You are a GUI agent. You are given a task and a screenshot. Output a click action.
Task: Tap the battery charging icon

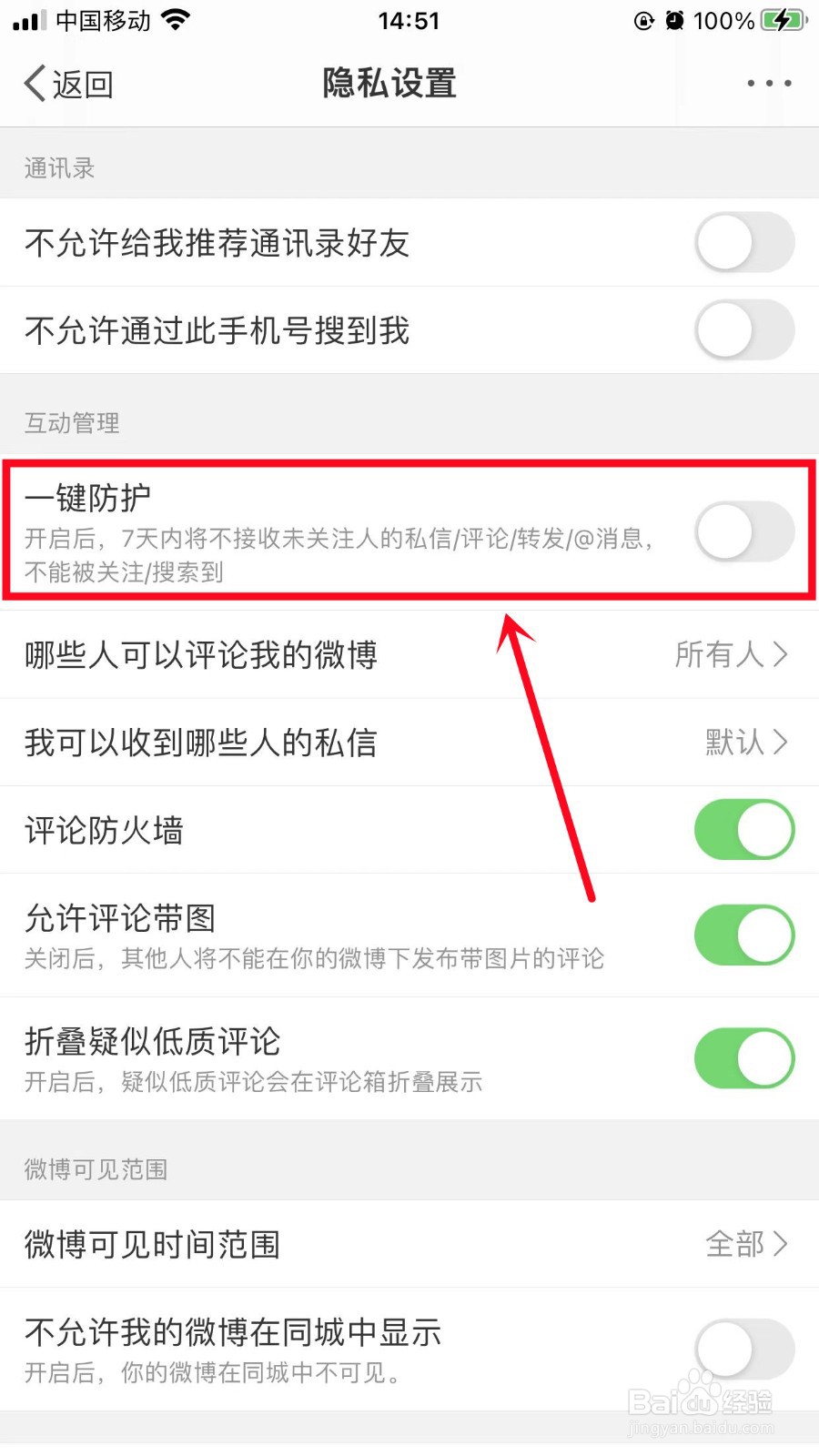tap(783, 18)
